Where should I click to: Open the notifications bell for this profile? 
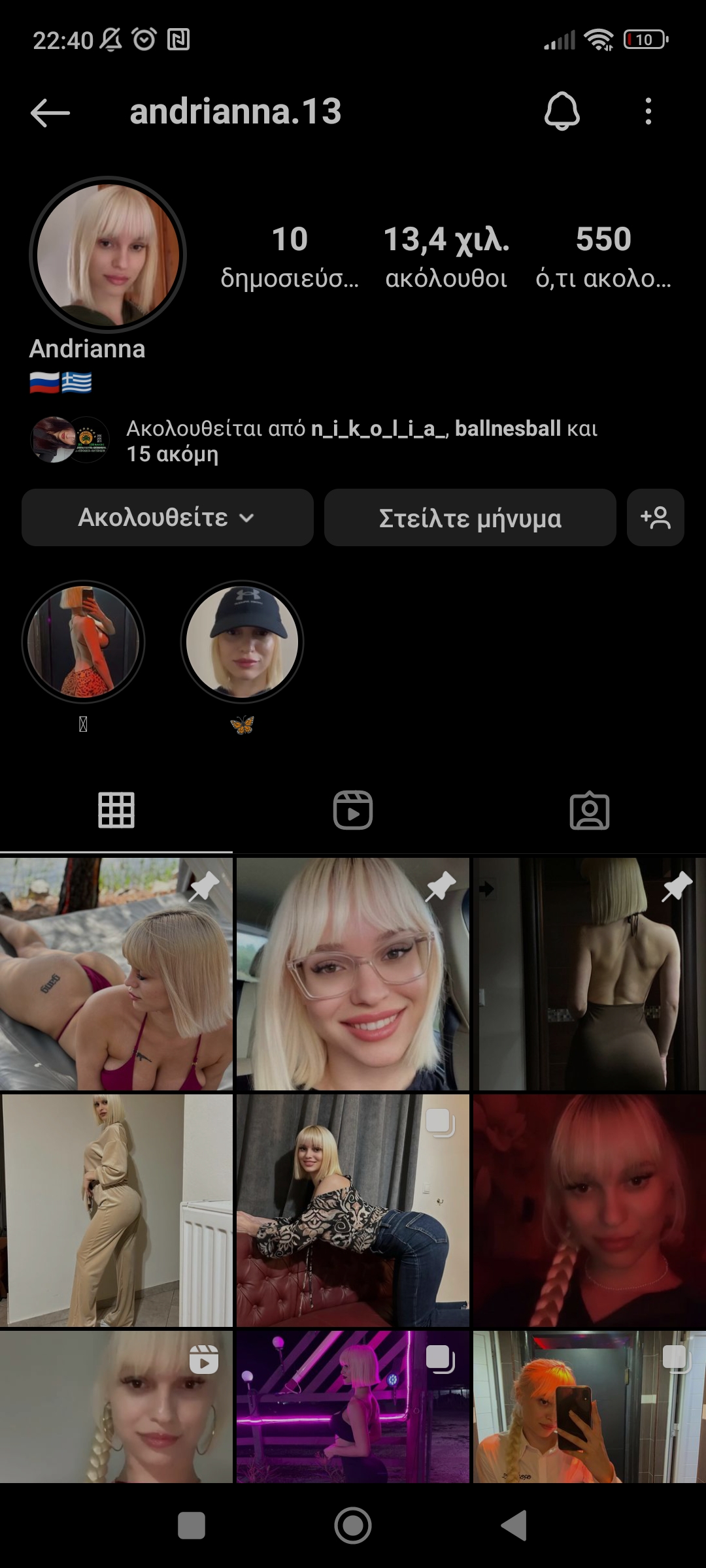(562, 111)
